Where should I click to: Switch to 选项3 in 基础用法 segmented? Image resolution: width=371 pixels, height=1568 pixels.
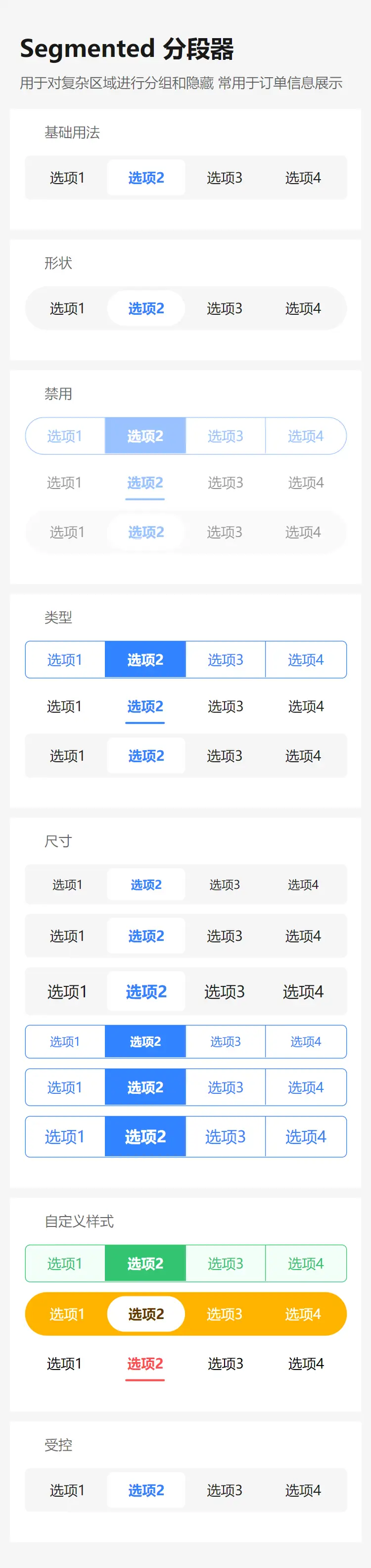225,178
